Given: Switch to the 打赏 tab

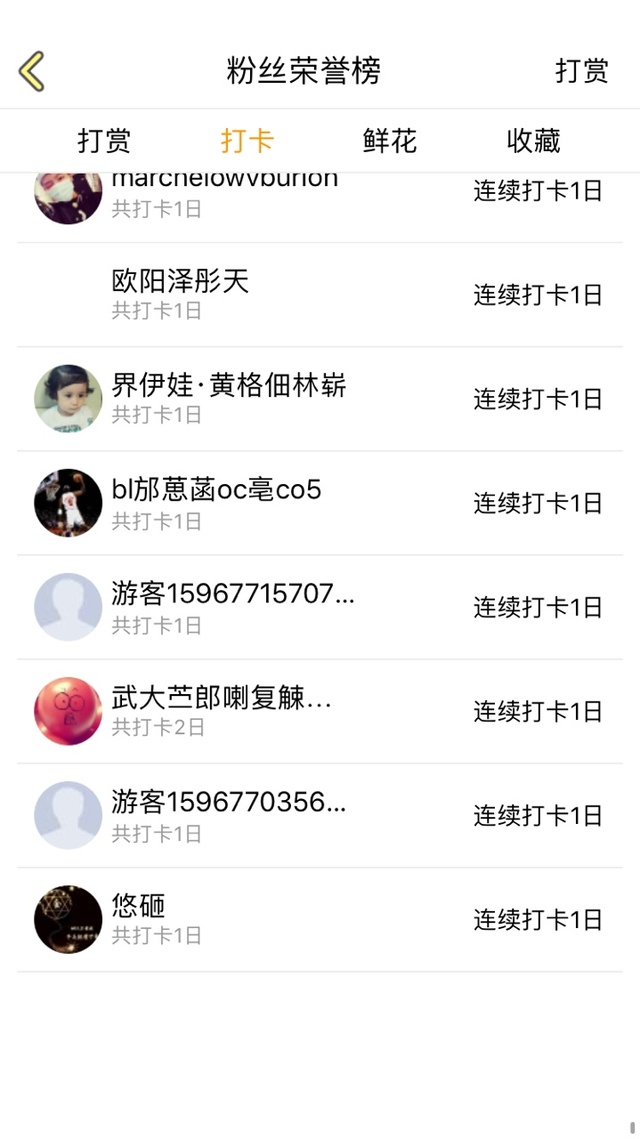Looking at the screenshot, I should click(104, 141).
